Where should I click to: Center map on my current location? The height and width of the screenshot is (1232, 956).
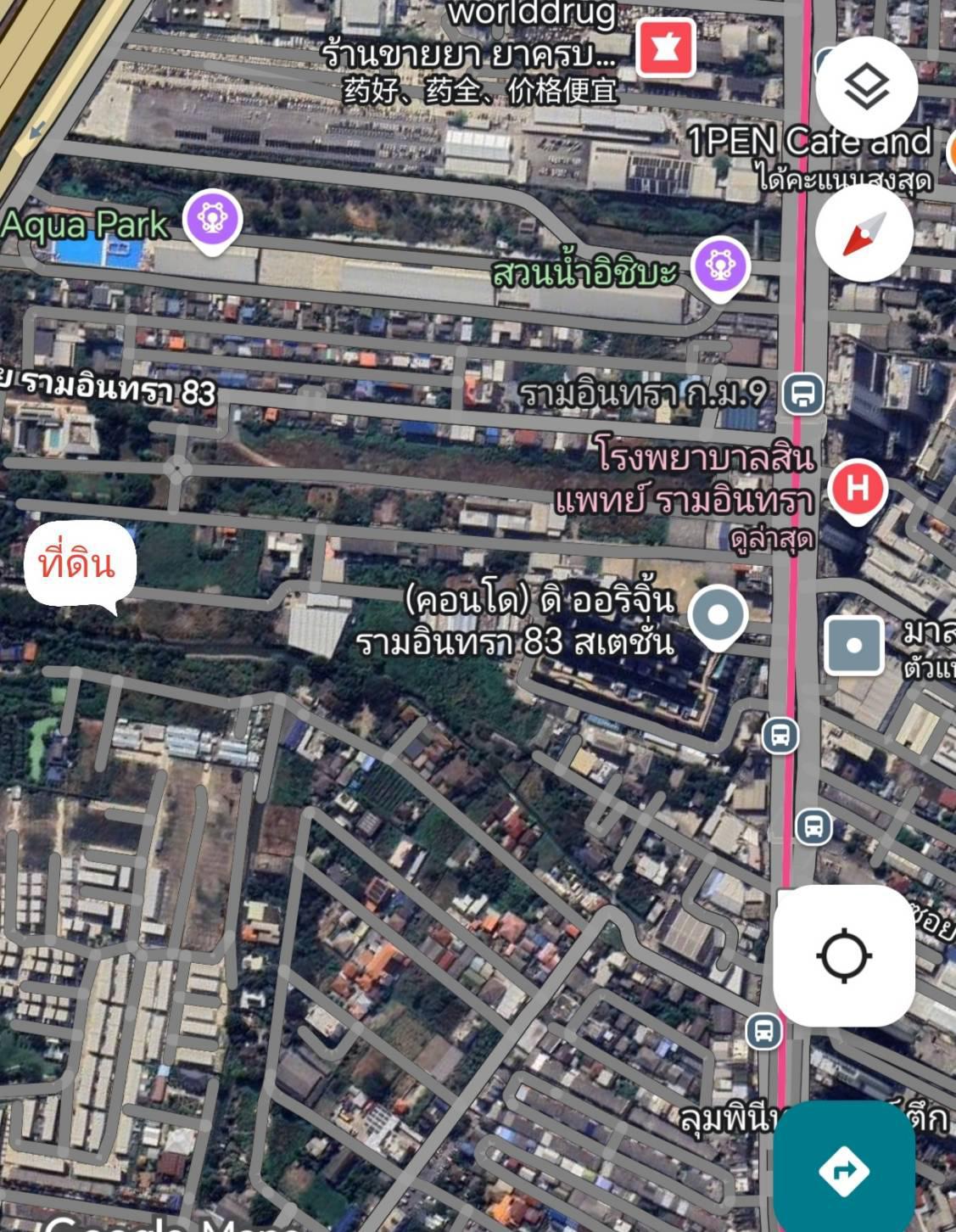[x=843, y=955]
